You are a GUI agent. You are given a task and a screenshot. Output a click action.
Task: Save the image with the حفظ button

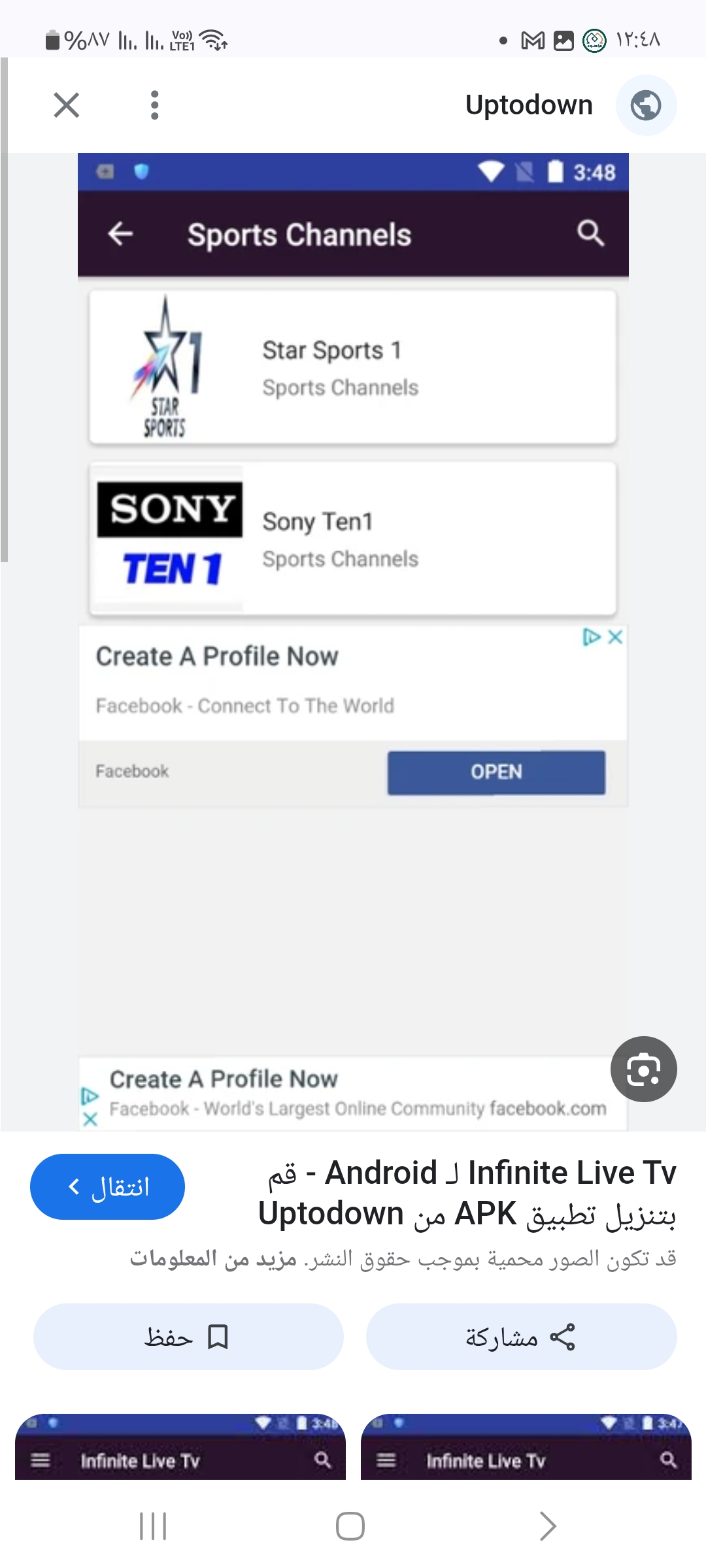pyautogui.click(x=188, y=1337)
